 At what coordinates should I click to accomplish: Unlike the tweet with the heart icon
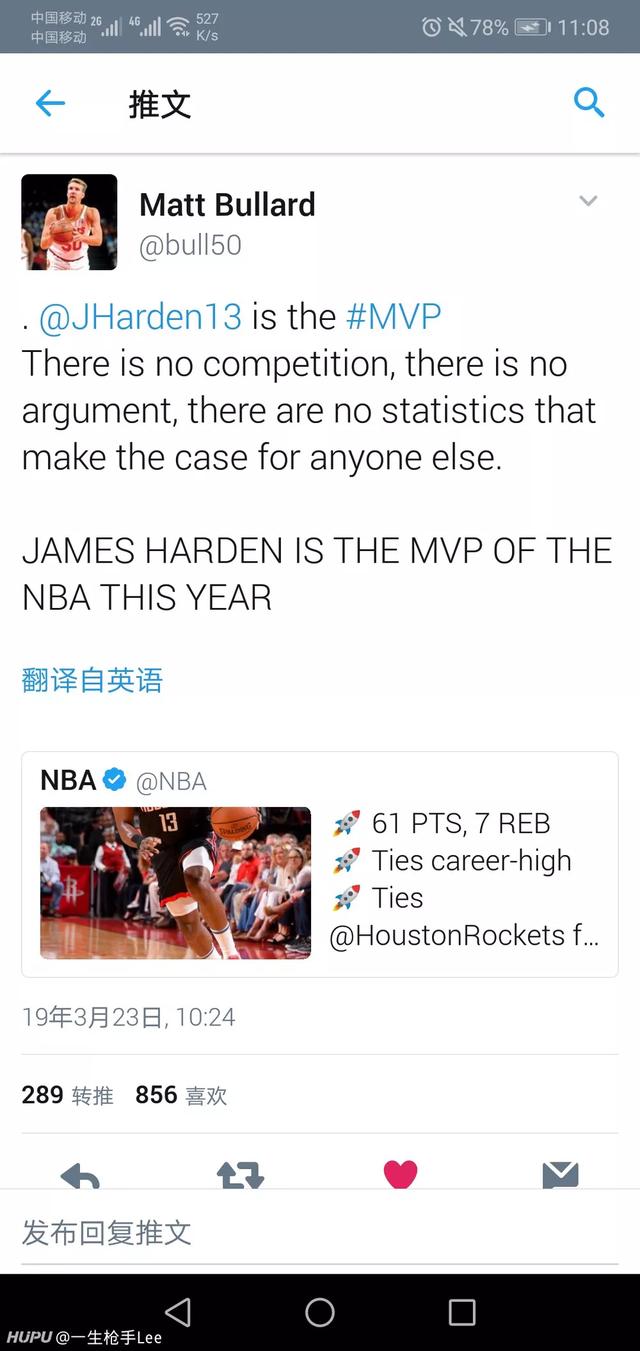pyautogui.click(x=400, y=1174)
